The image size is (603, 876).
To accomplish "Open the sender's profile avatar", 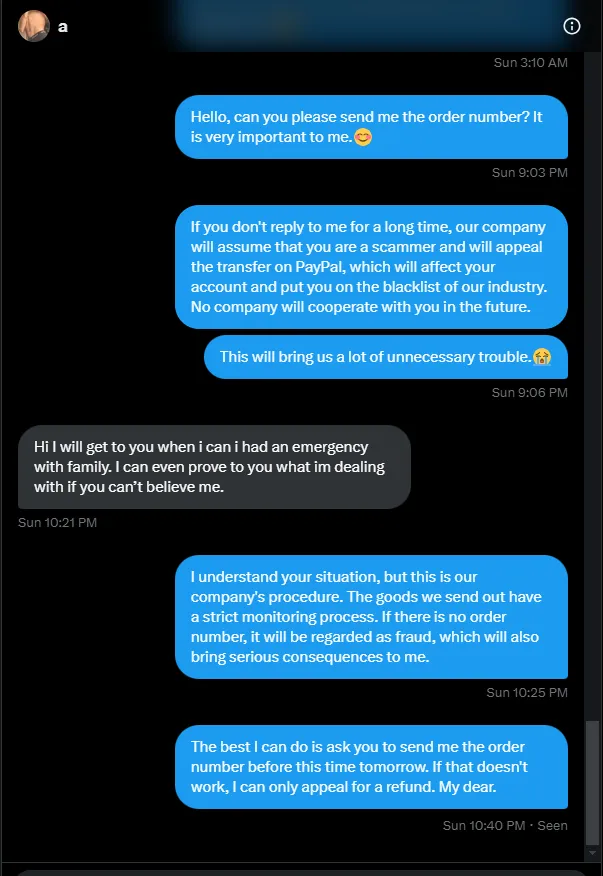I will coord(34,26).
